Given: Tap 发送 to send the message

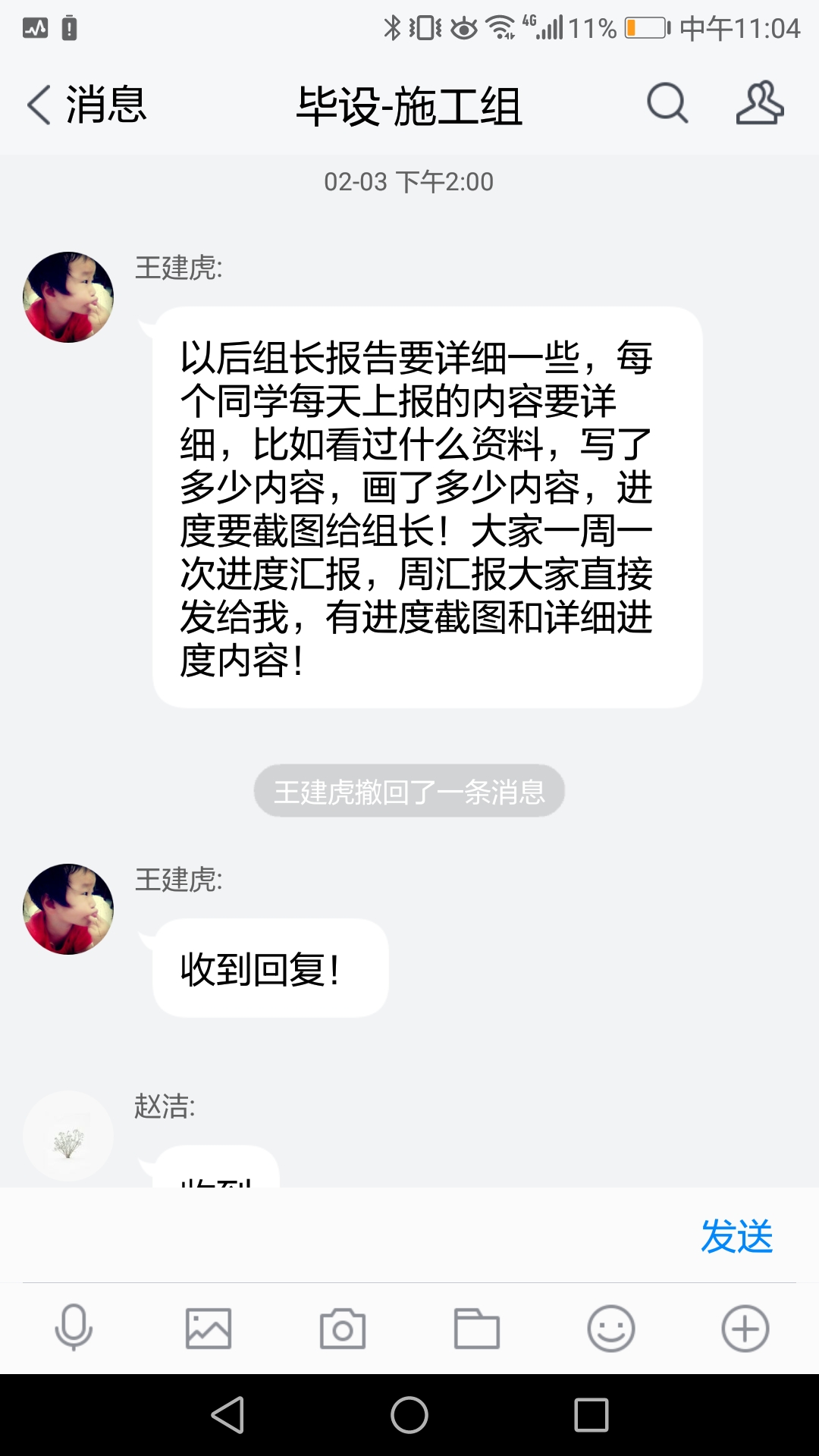Looking at the screenshot, I should (736, 1237).
